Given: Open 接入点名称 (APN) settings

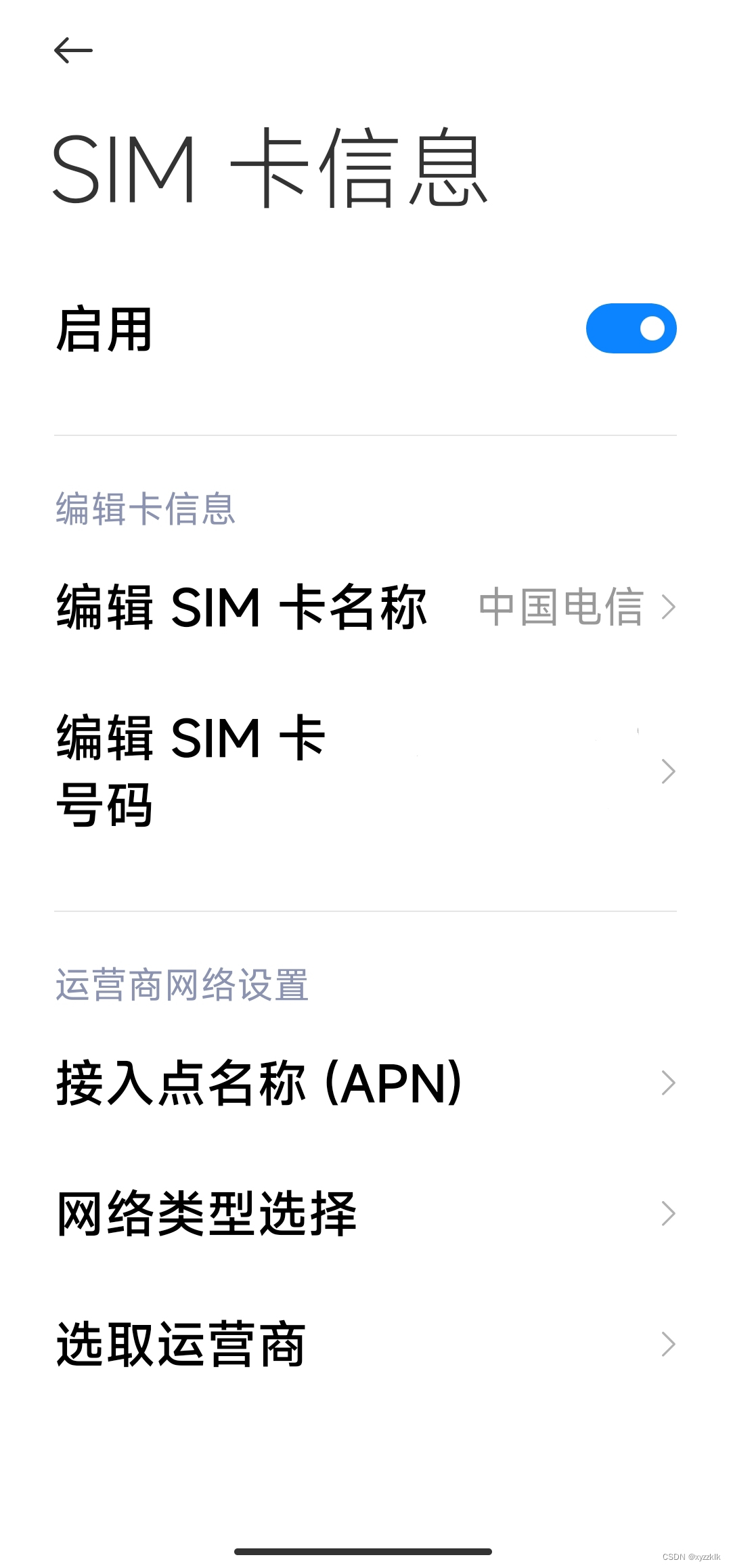Looking at the screenshot, I should 365,1083.
